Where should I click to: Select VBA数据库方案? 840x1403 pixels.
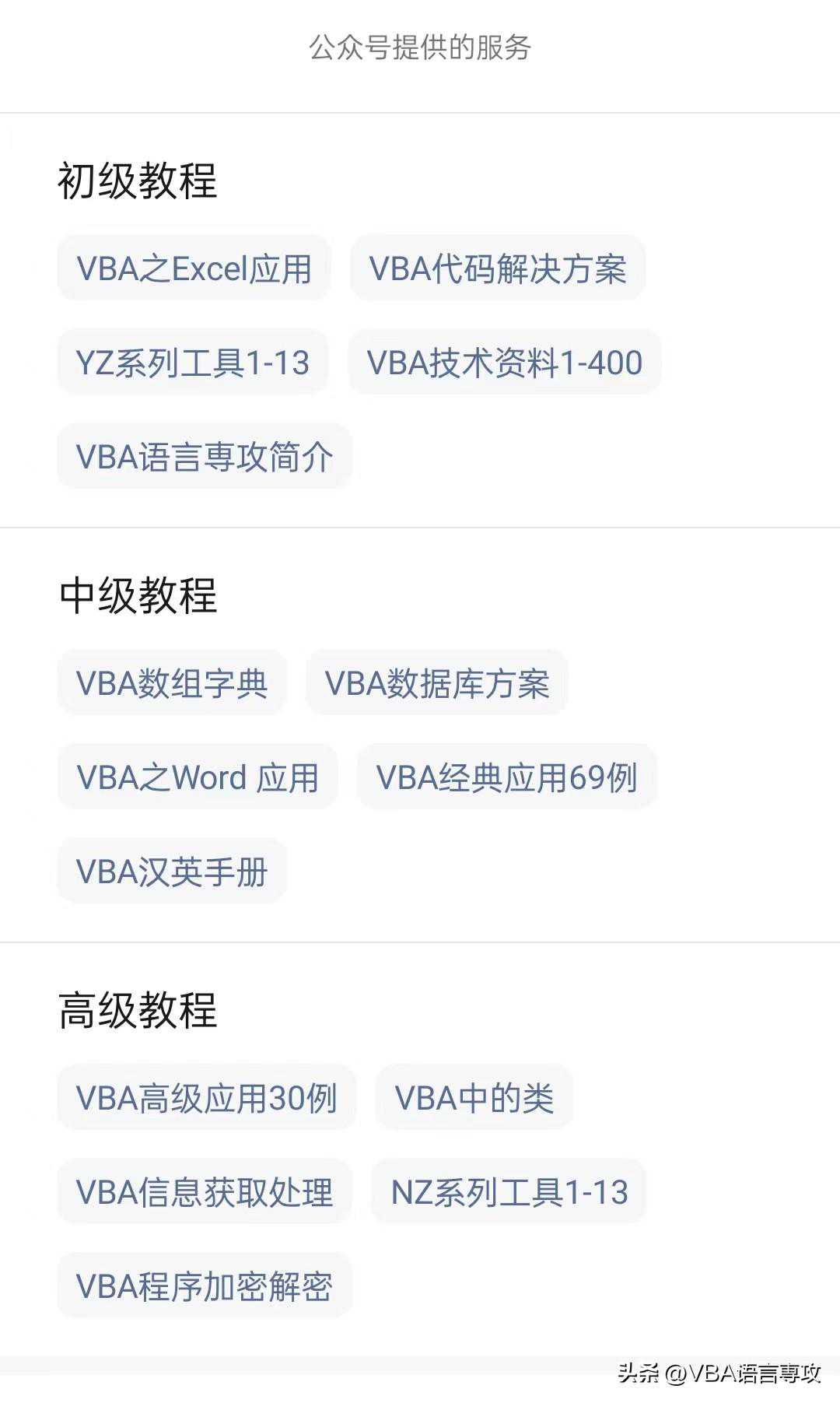437,683
